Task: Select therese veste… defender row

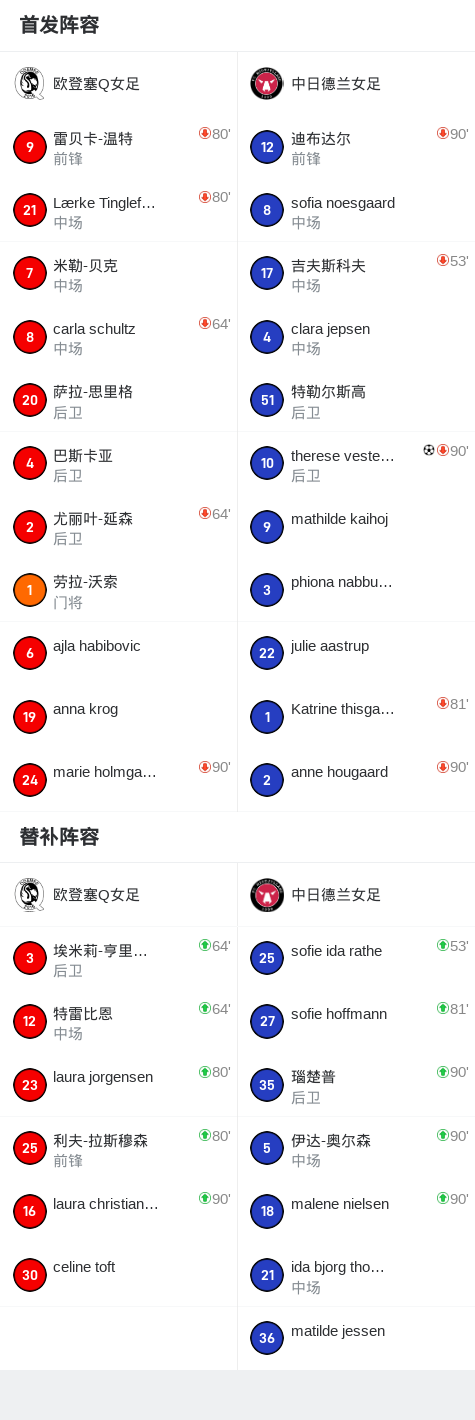Action: [x=356, y=464]
